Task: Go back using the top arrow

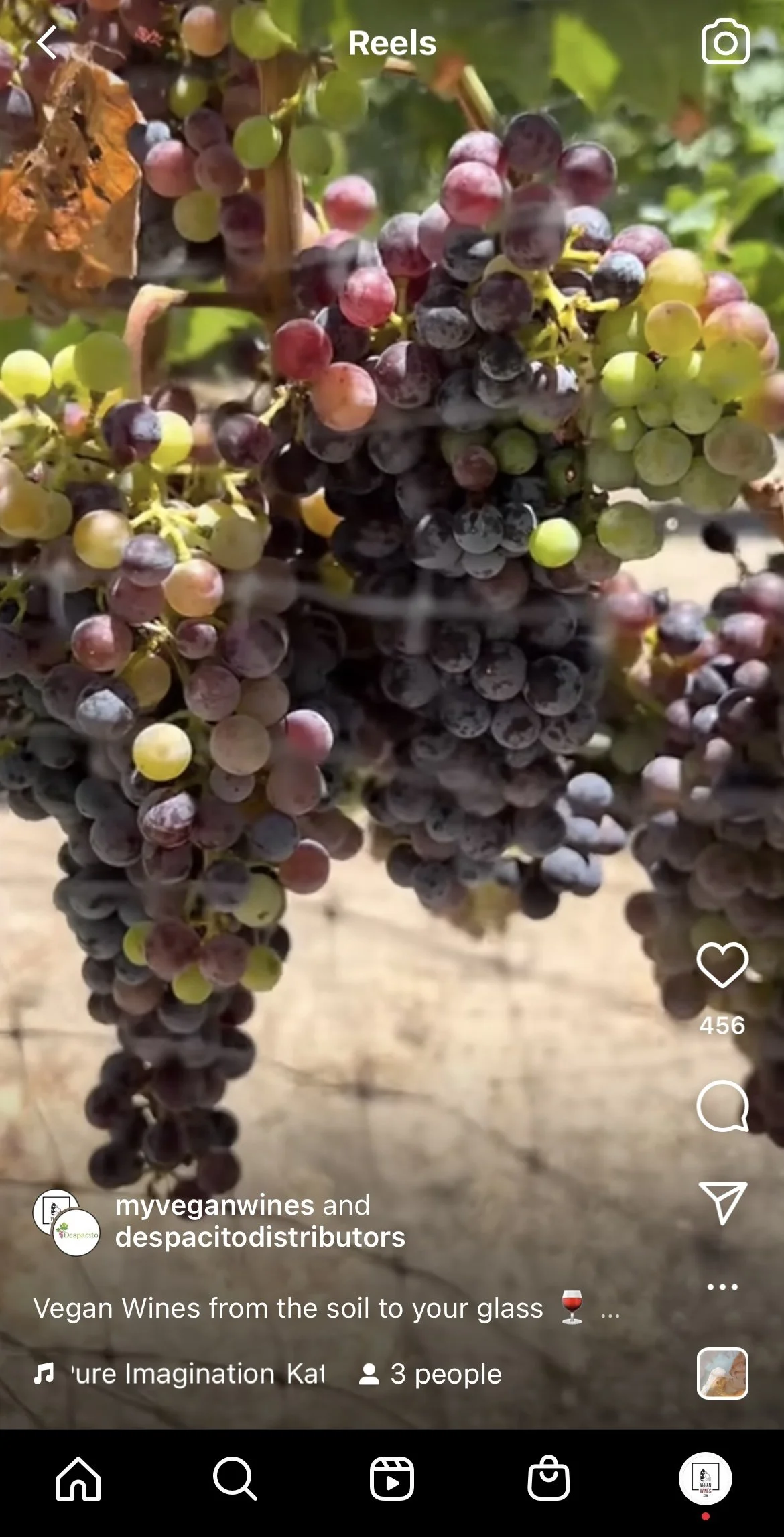Action: click(x=48, y=43)
